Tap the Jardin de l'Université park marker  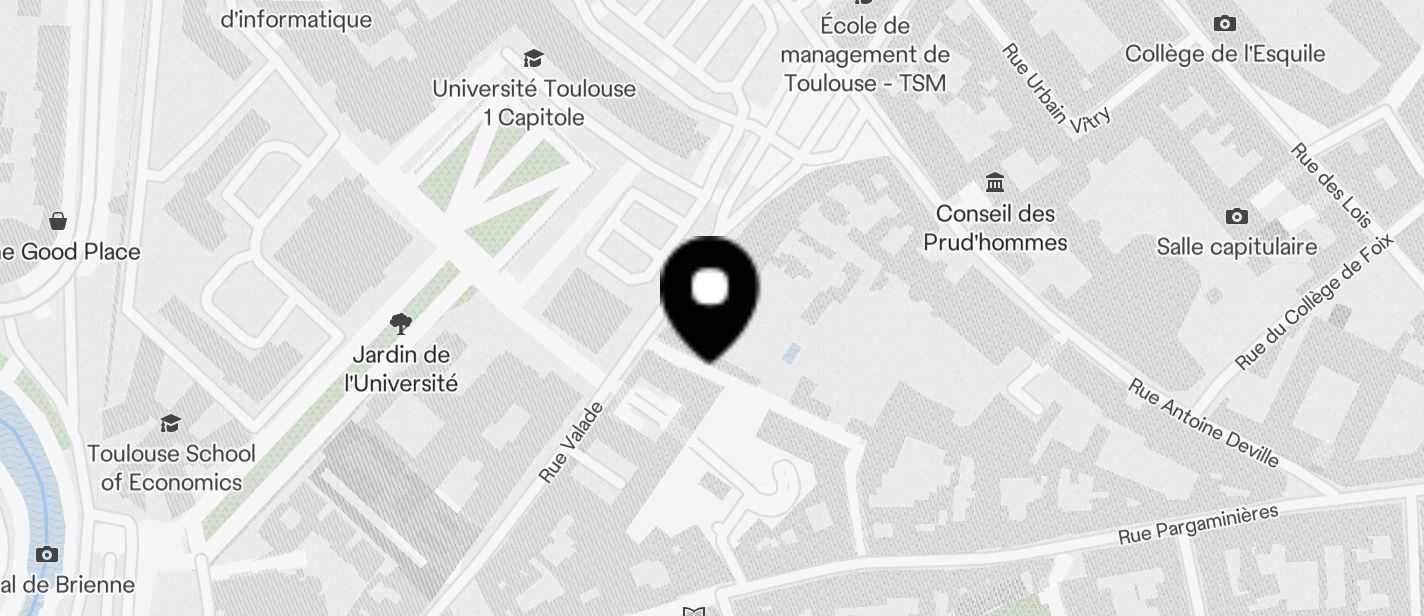coord(401,324)
